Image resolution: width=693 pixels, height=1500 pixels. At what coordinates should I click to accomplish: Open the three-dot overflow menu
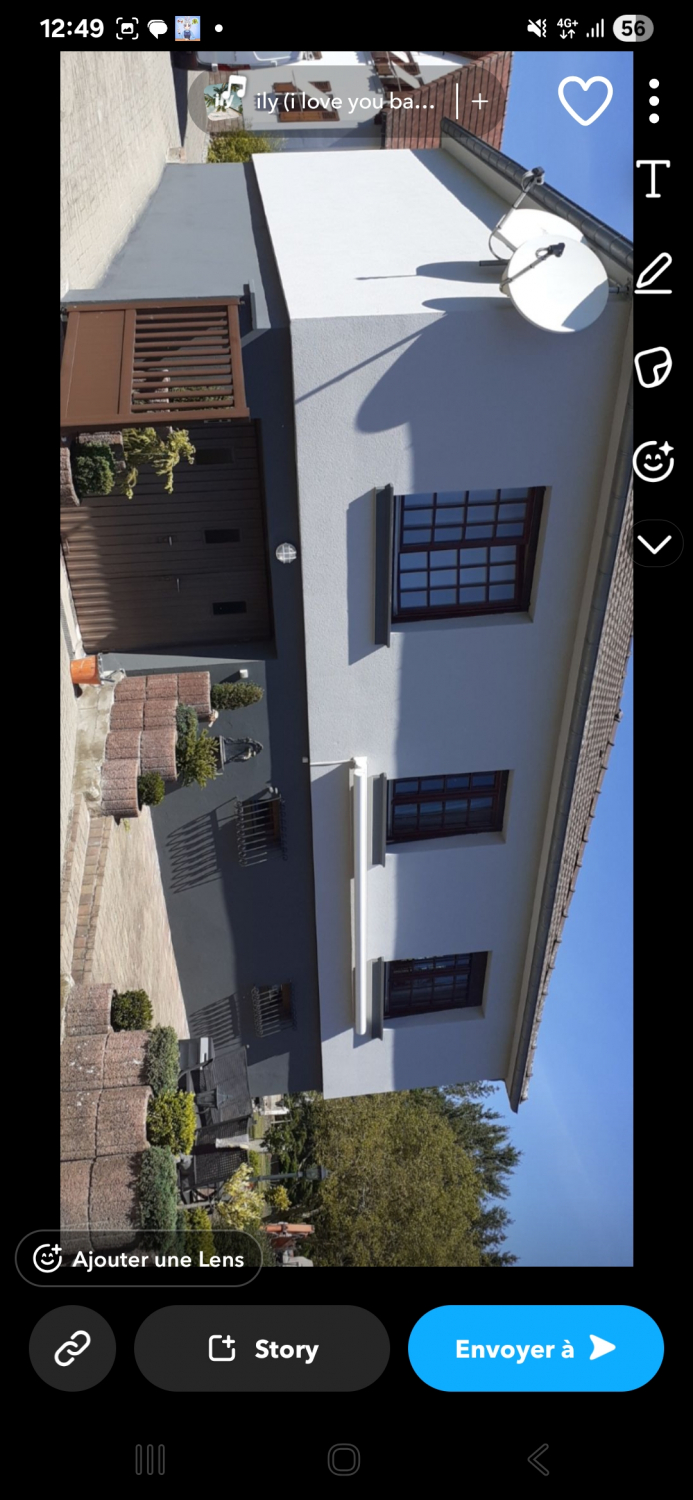pyautogui.click(x=653, y=101)
